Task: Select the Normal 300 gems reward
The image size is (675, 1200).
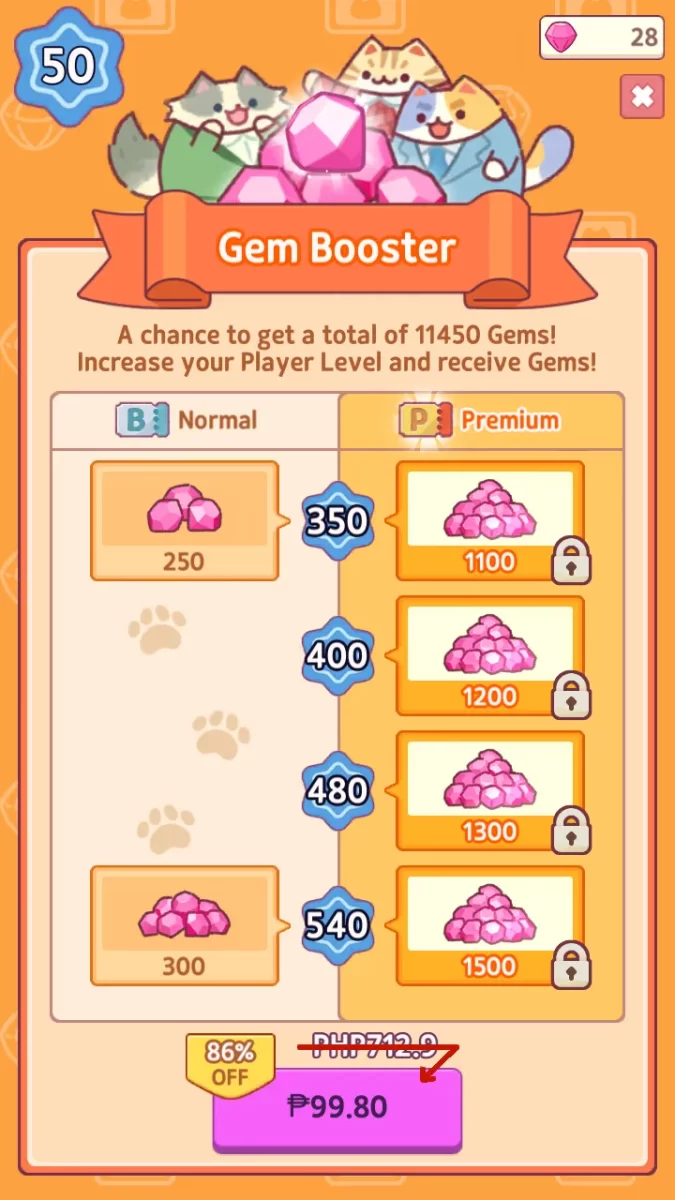Action: tap(184, 925)
